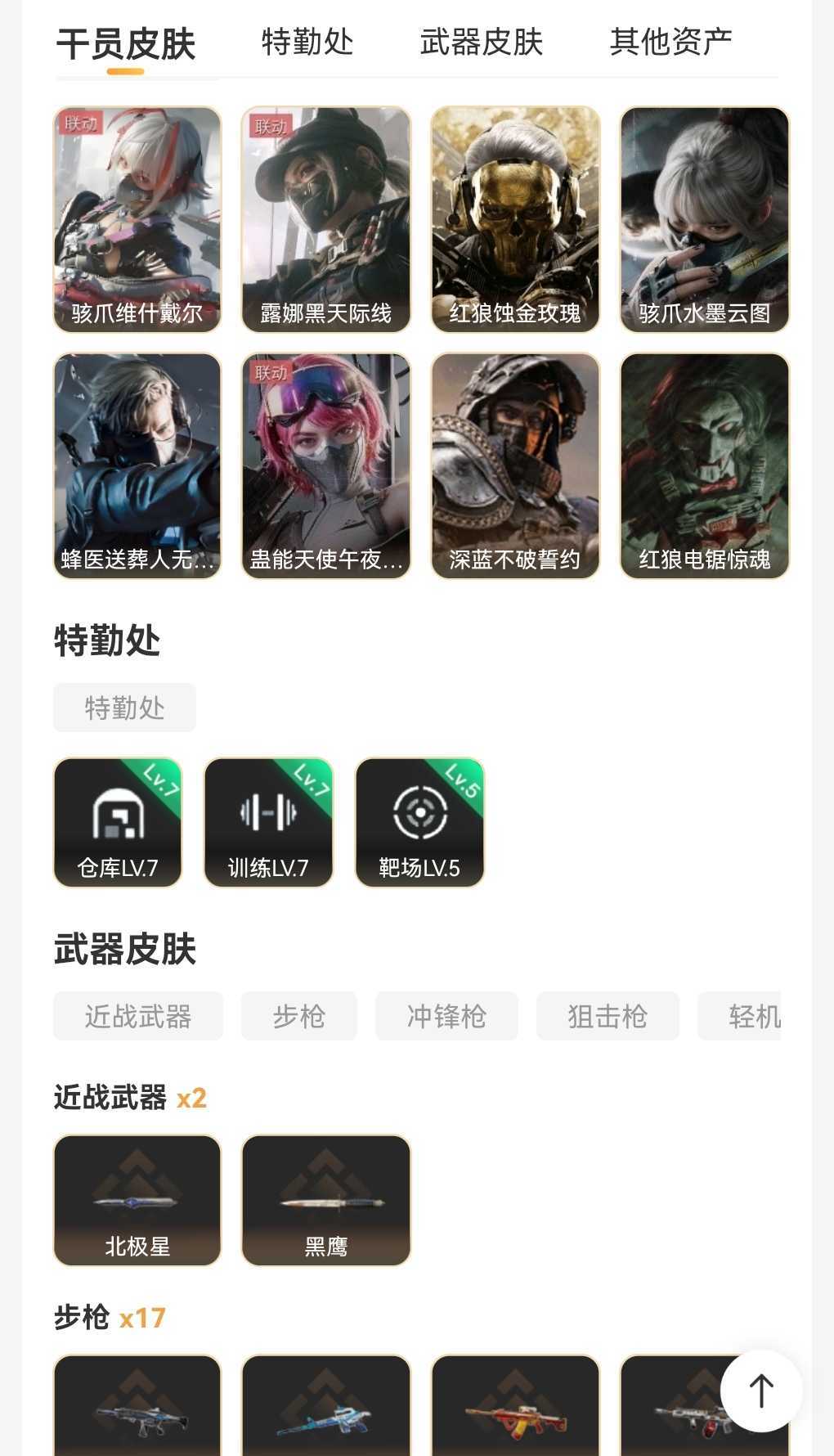Open the 黑鹰 dagger skin icon

point(325,1201)
